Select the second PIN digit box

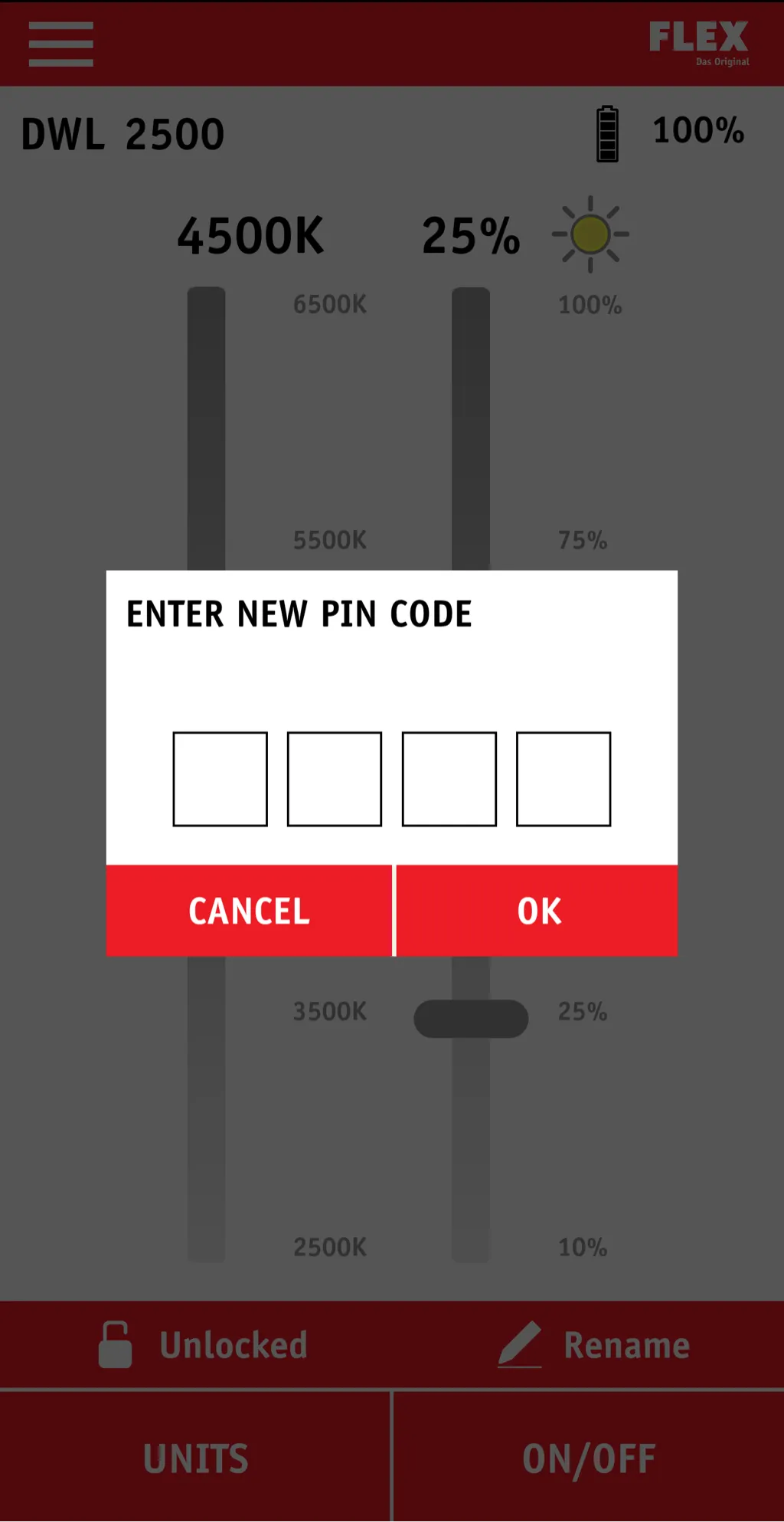pyautogui.click(x=335, y=779)
